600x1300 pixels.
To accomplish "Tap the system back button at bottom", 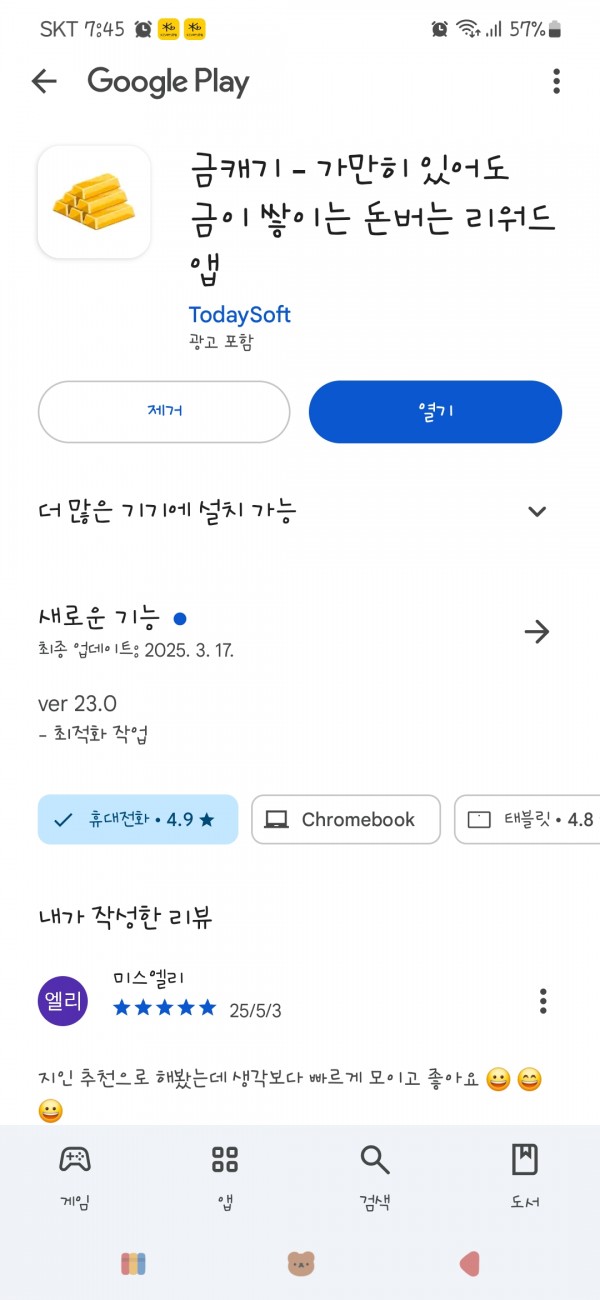I will (x=468, y=1264).
